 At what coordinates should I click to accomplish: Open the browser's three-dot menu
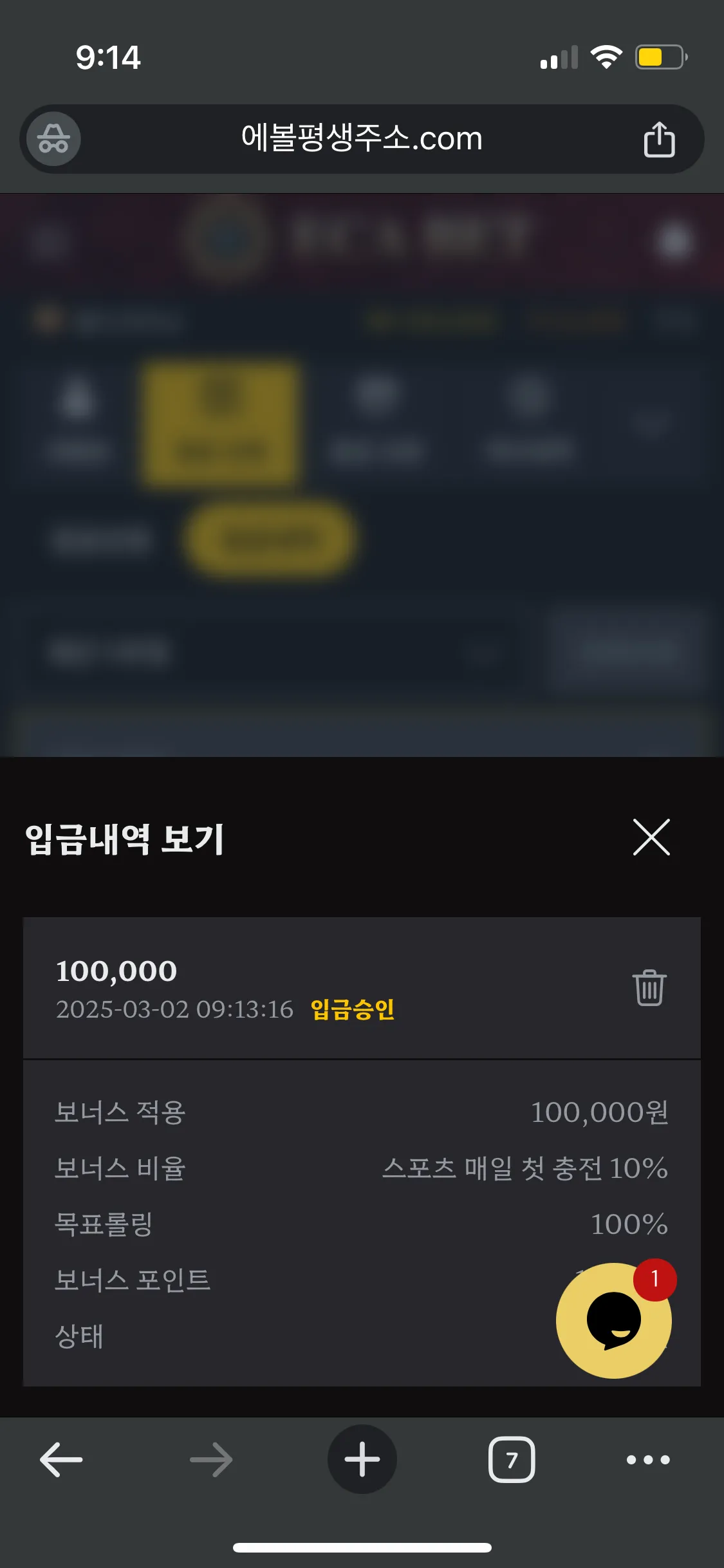pyautogui.click(x=648, y=1459)
